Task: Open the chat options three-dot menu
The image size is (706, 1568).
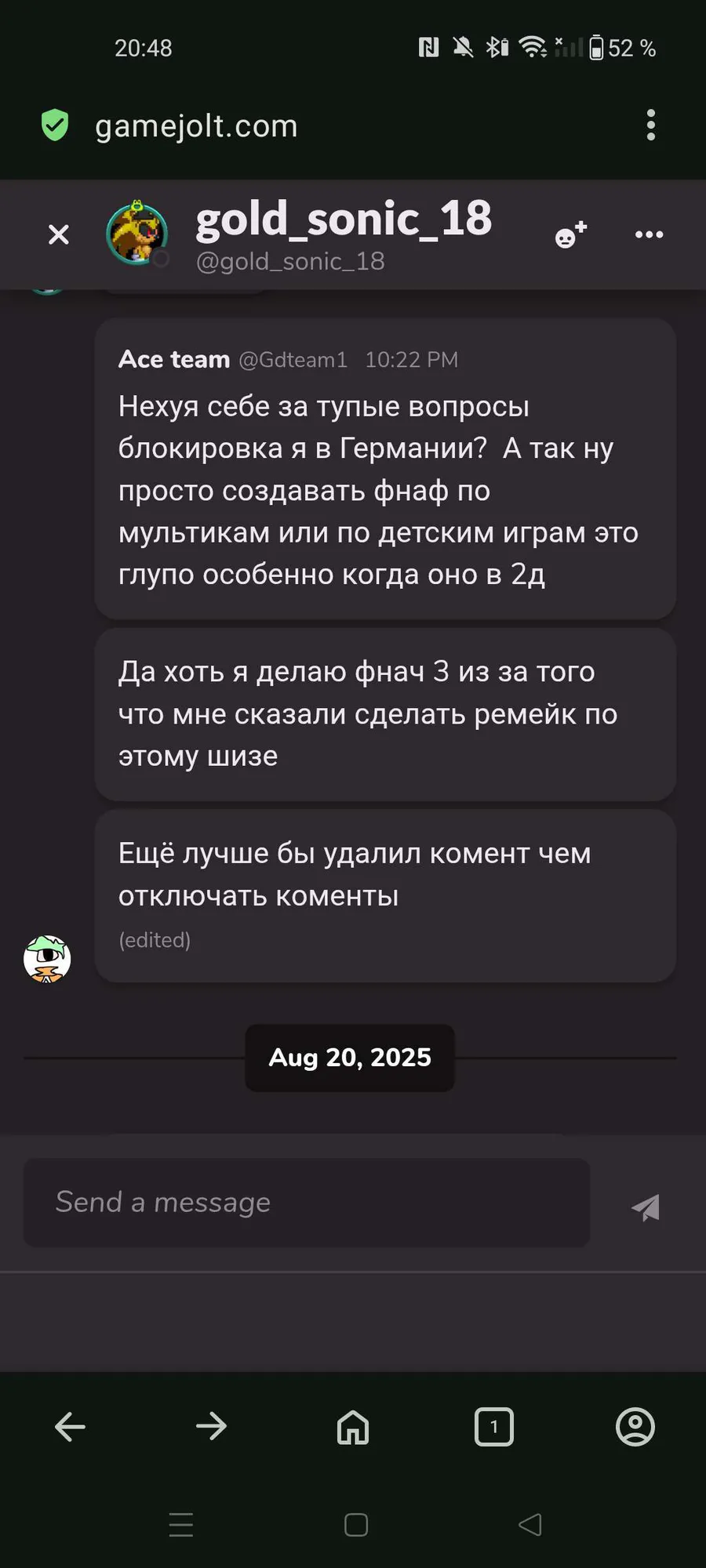Action: [x=649, y=234]
